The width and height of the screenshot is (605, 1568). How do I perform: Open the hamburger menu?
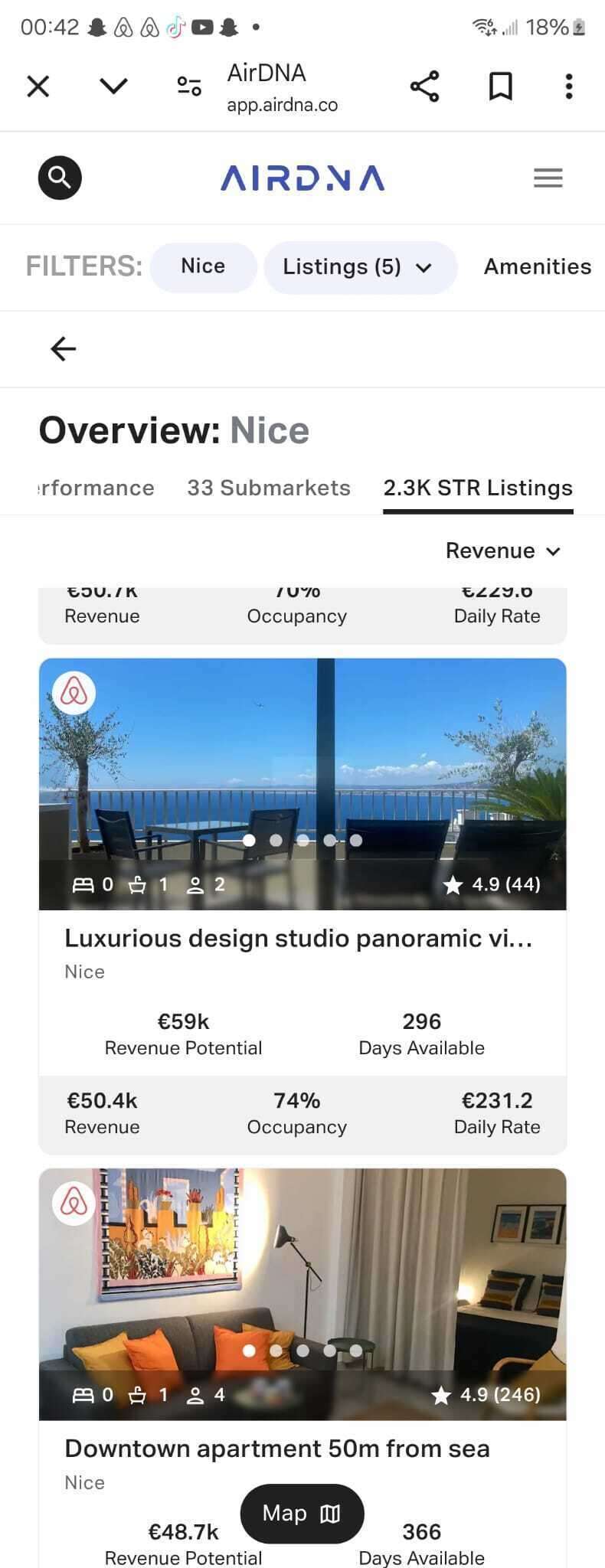tap(548, 178)
